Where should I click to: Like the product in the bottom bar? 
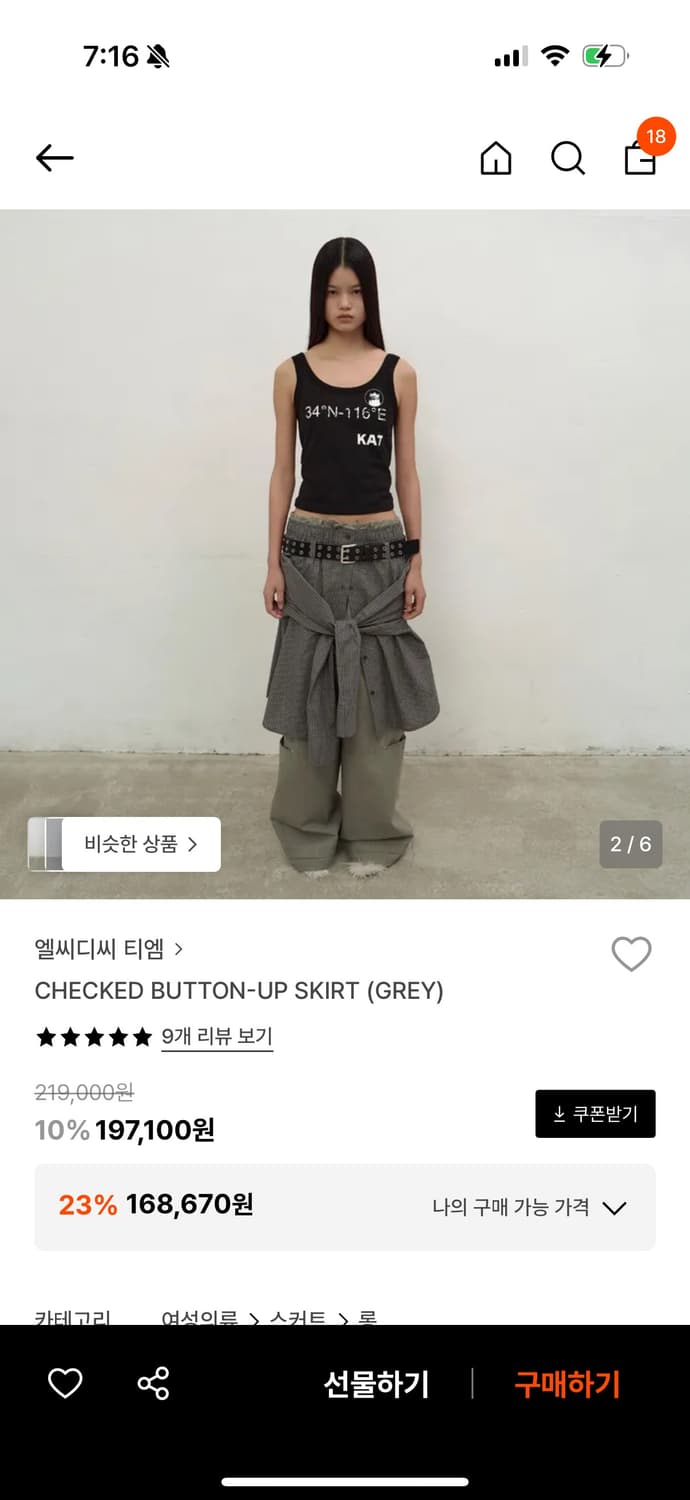pyautogui.click(x=65, y=1384)
